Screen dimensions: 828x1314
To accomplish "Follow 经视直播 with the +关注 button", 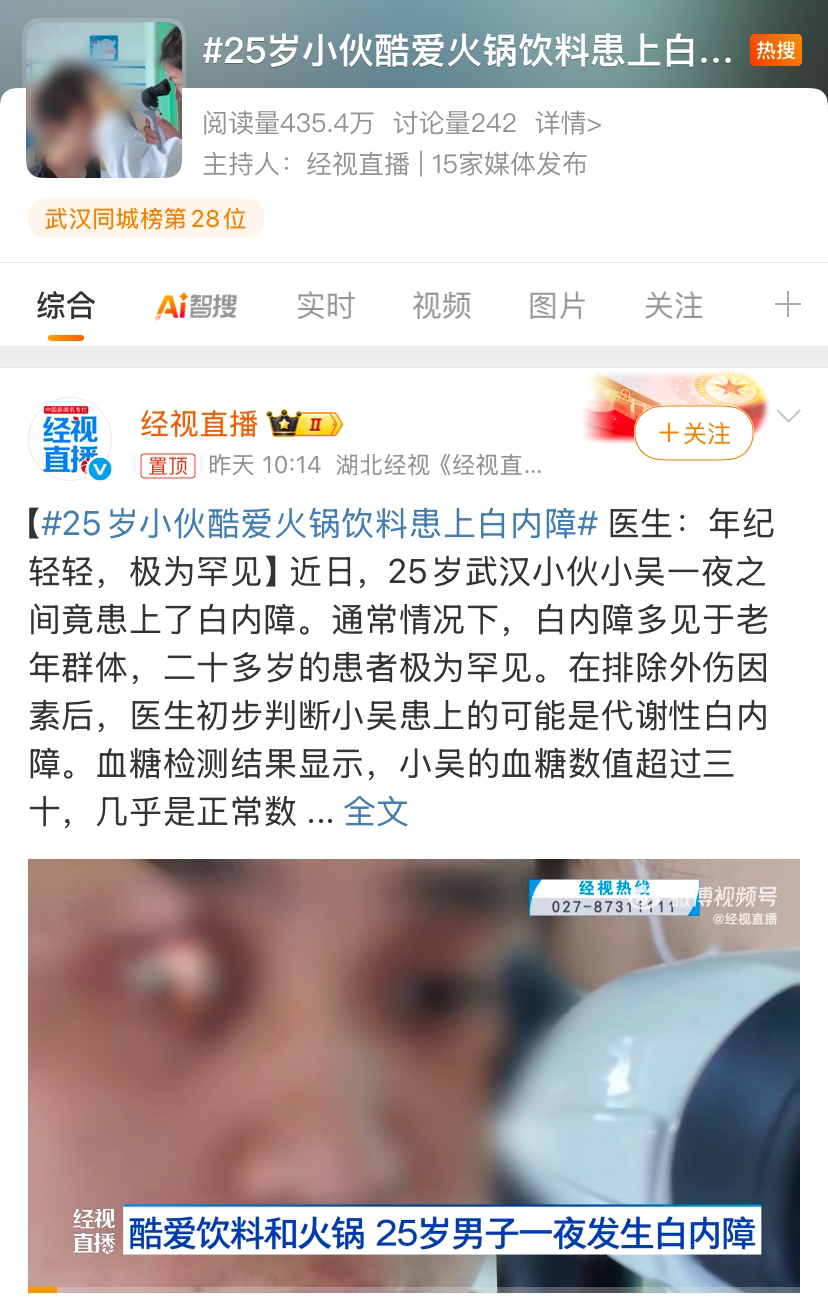I will coord(694,433).
